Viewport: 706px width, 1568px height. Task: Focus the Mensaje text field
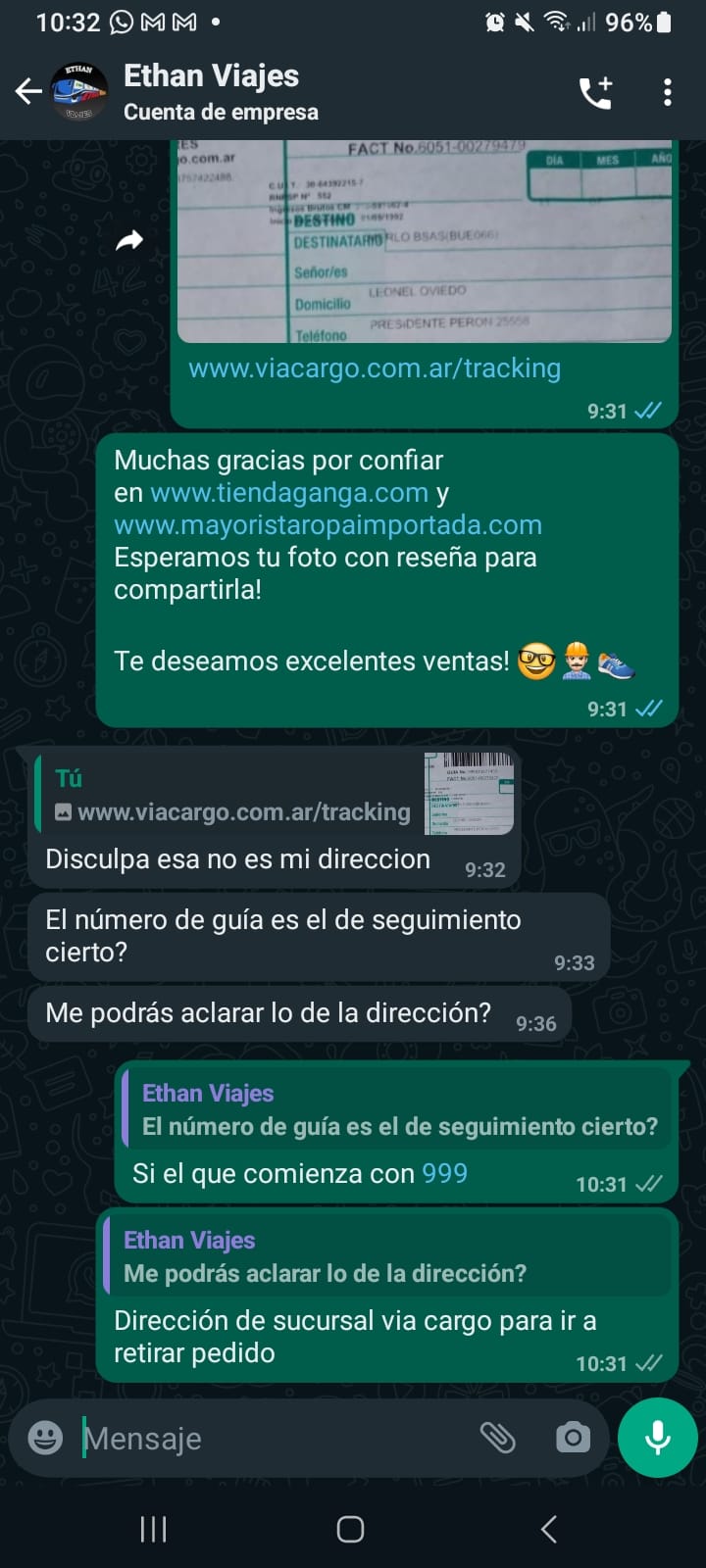275,1438
